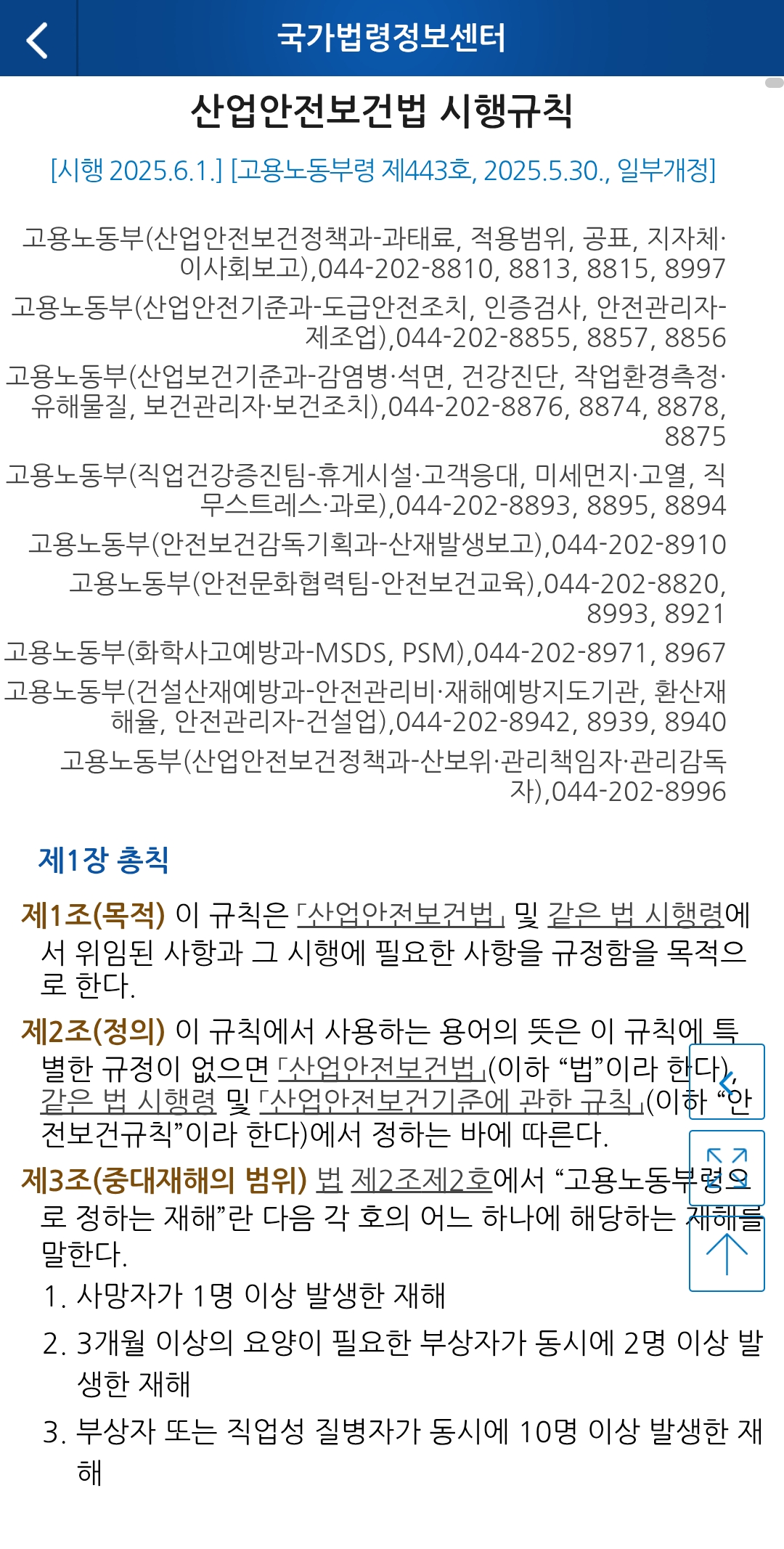Open the 제2조제2호 link in 제3조

tap(422, 1180)
